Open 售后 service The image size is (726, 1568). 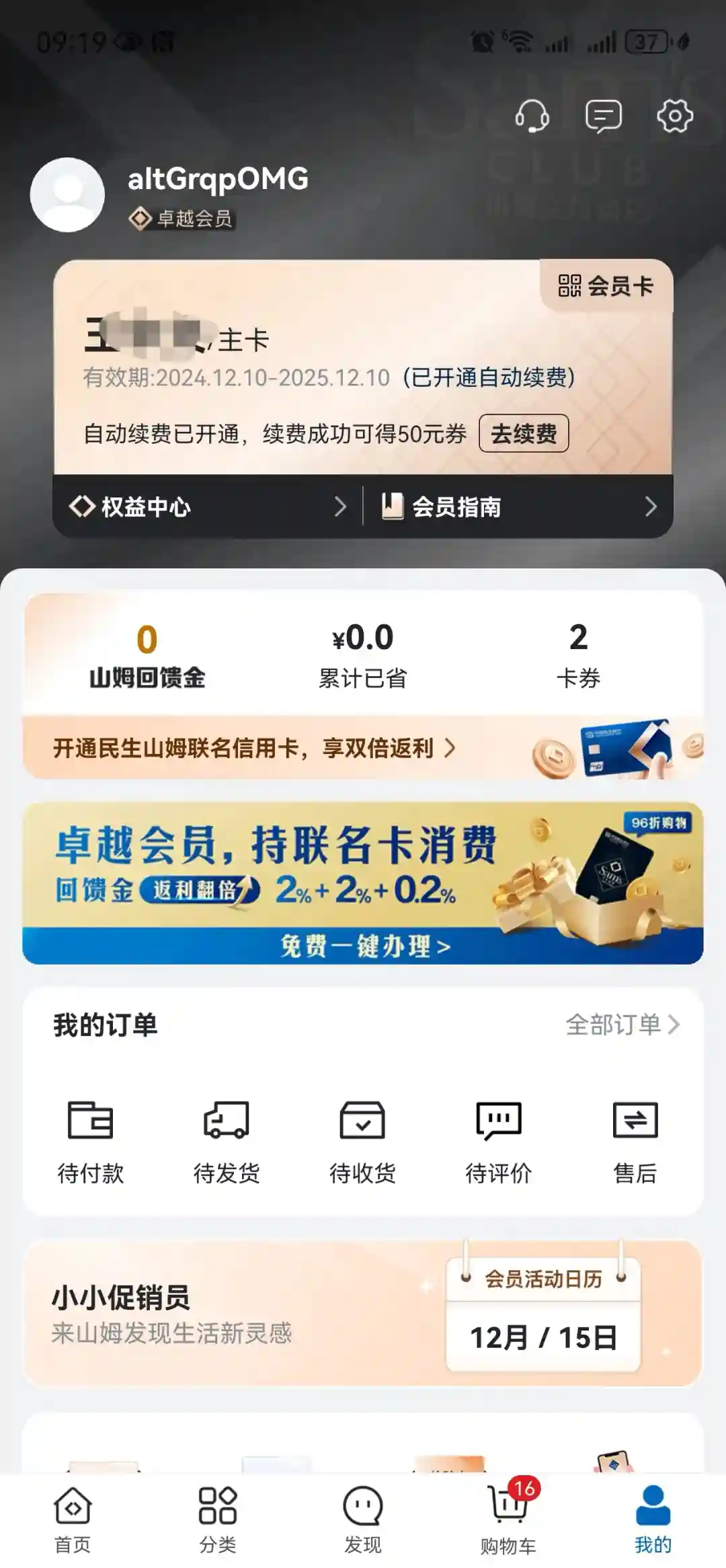coord(635,1140)
